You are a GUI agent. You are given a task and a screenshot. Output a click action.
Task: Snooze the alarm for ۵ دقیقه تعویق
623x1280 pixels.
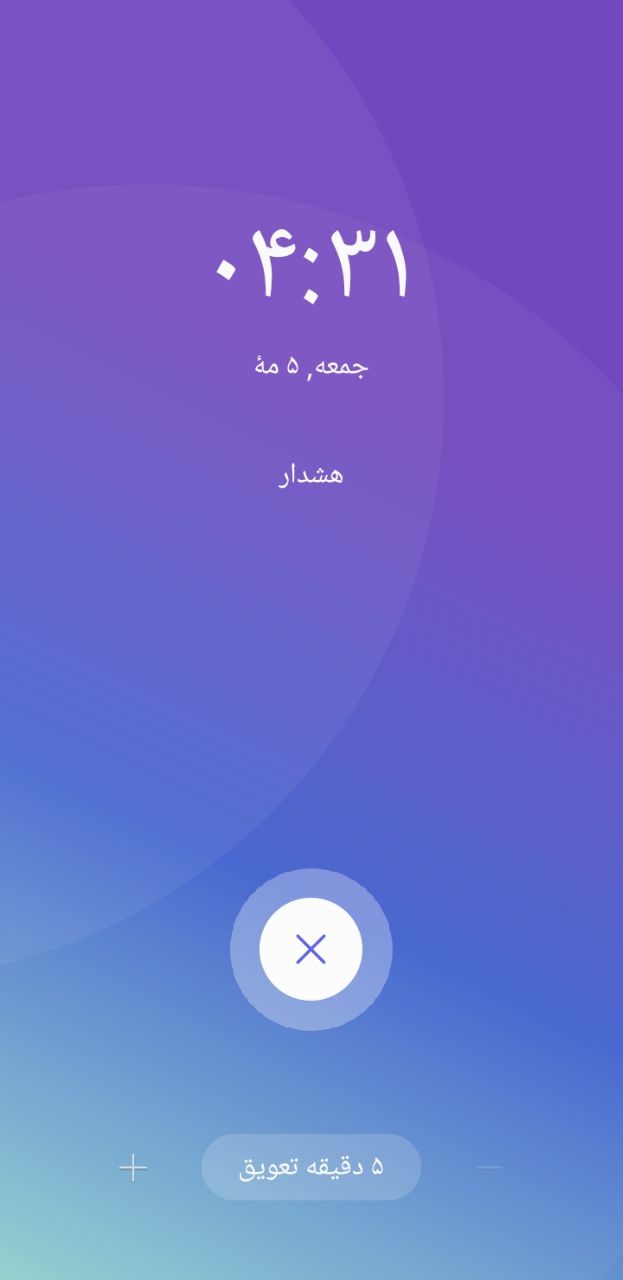point(311,1167)
